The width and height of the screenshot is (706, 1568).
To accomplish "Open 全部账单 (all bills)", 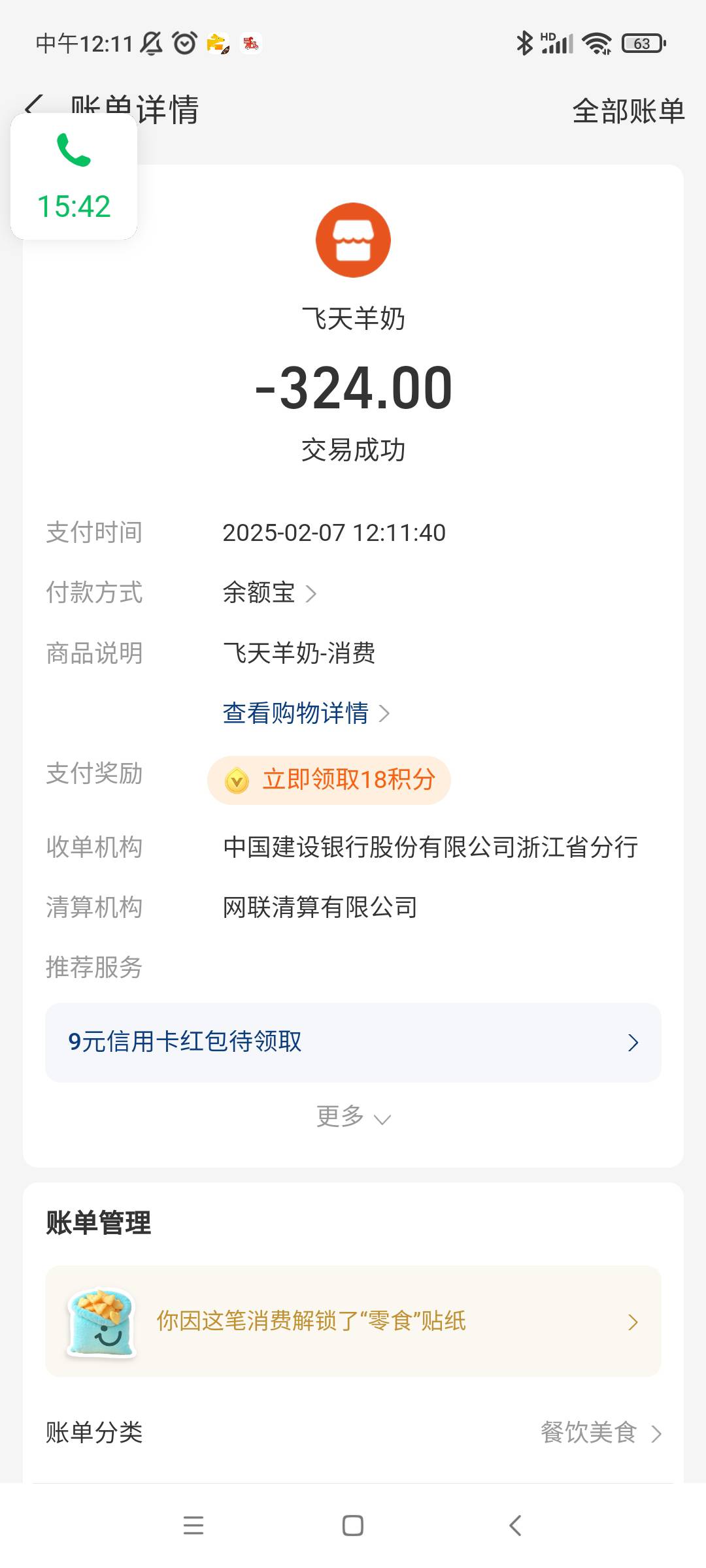I will coord(628,111).
